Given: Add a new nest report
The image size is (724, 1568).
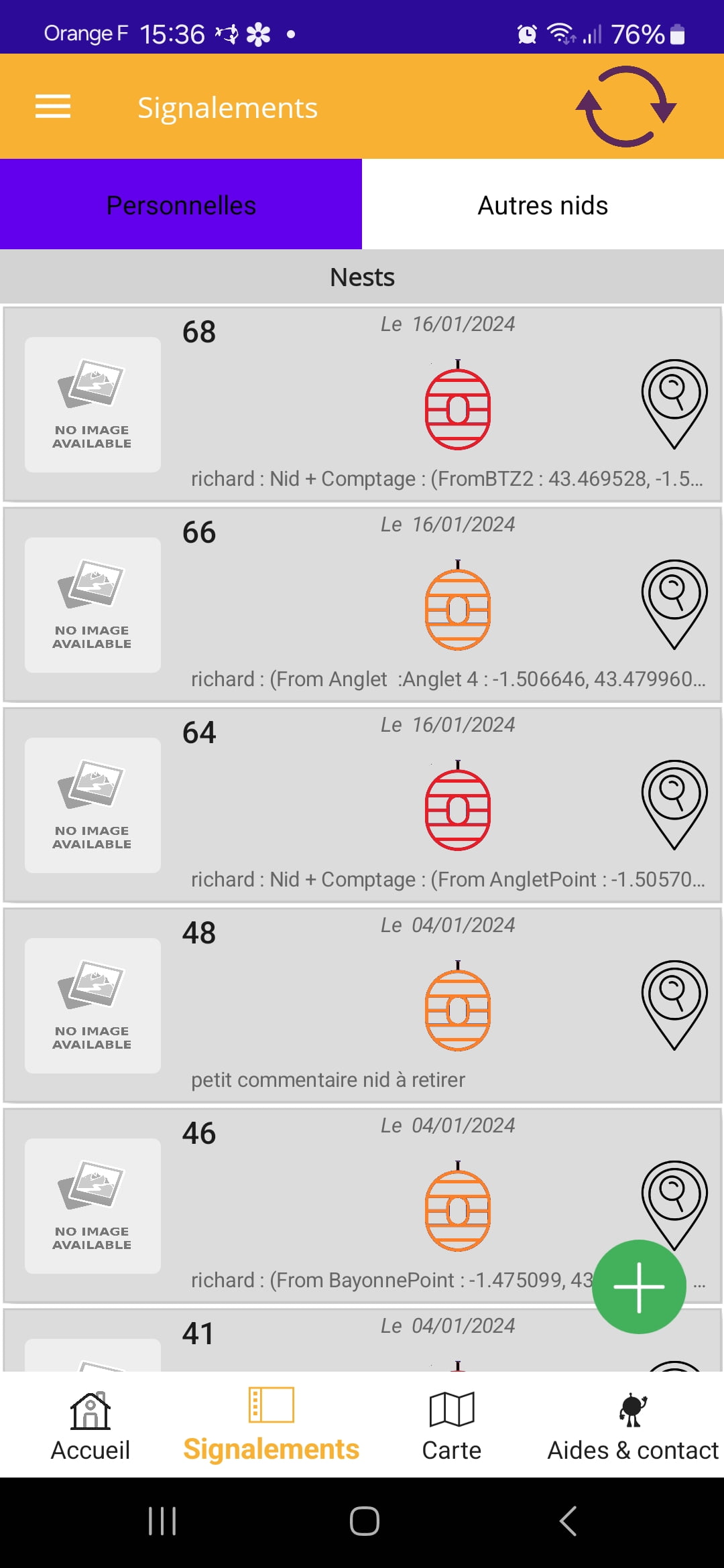Looking at the screenshot, I should [639, 1287].
